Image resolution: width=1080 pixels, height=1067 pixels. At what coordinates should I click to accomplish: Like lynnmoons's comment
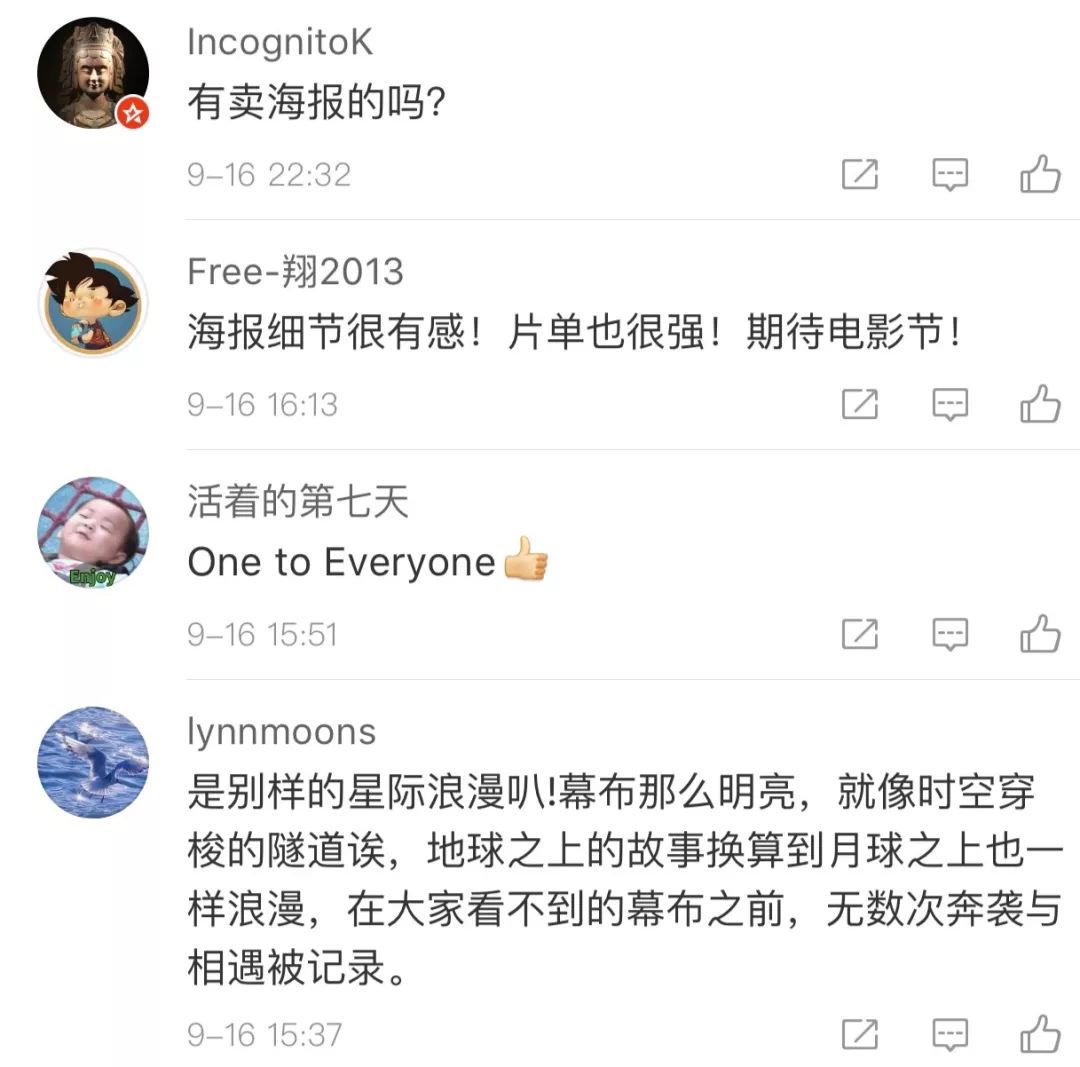click(x=1040, y=1034)
